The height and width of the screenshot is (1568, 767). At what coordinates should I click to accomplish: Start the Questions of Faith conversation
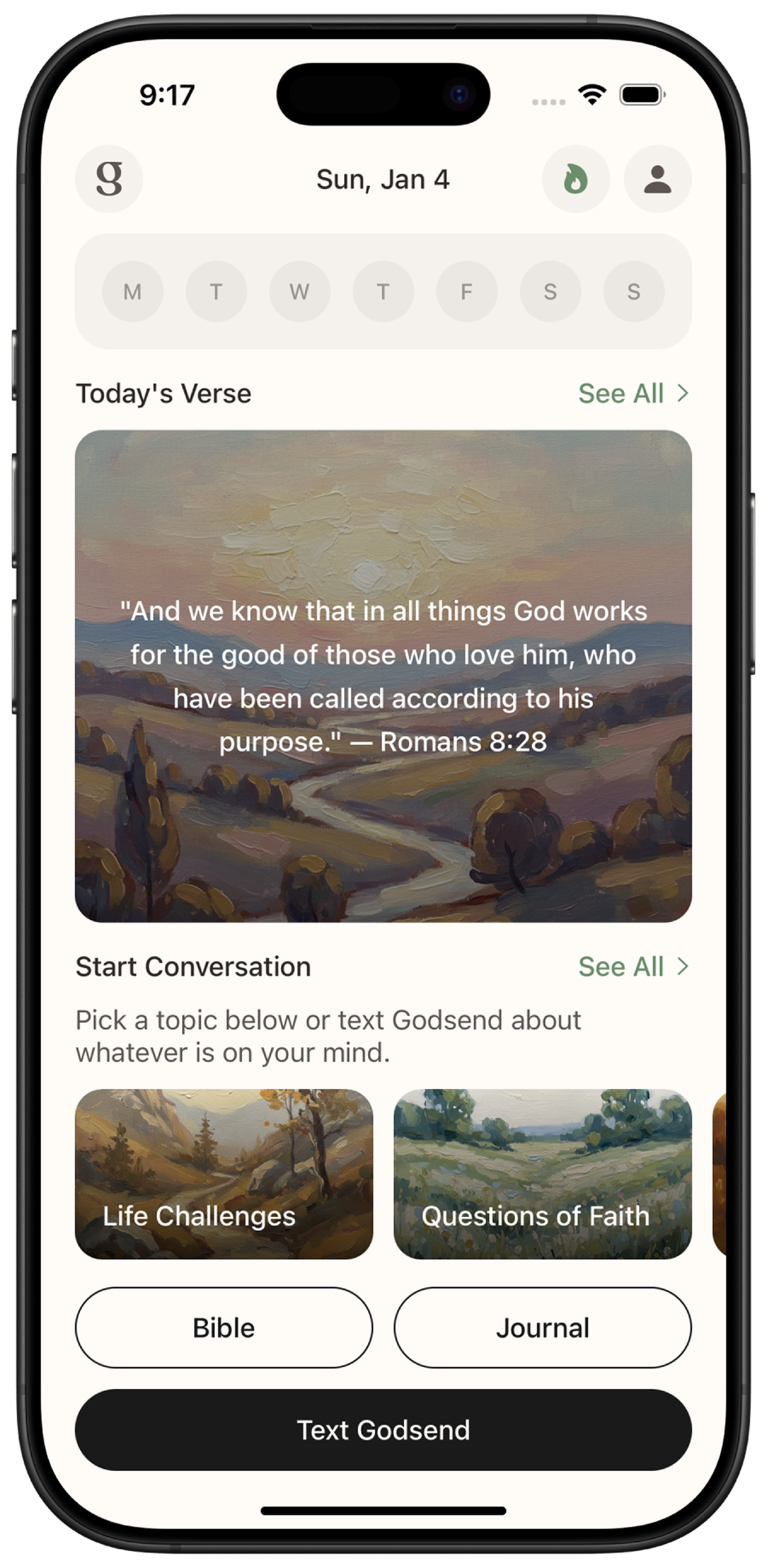(x=542, y=1173)
